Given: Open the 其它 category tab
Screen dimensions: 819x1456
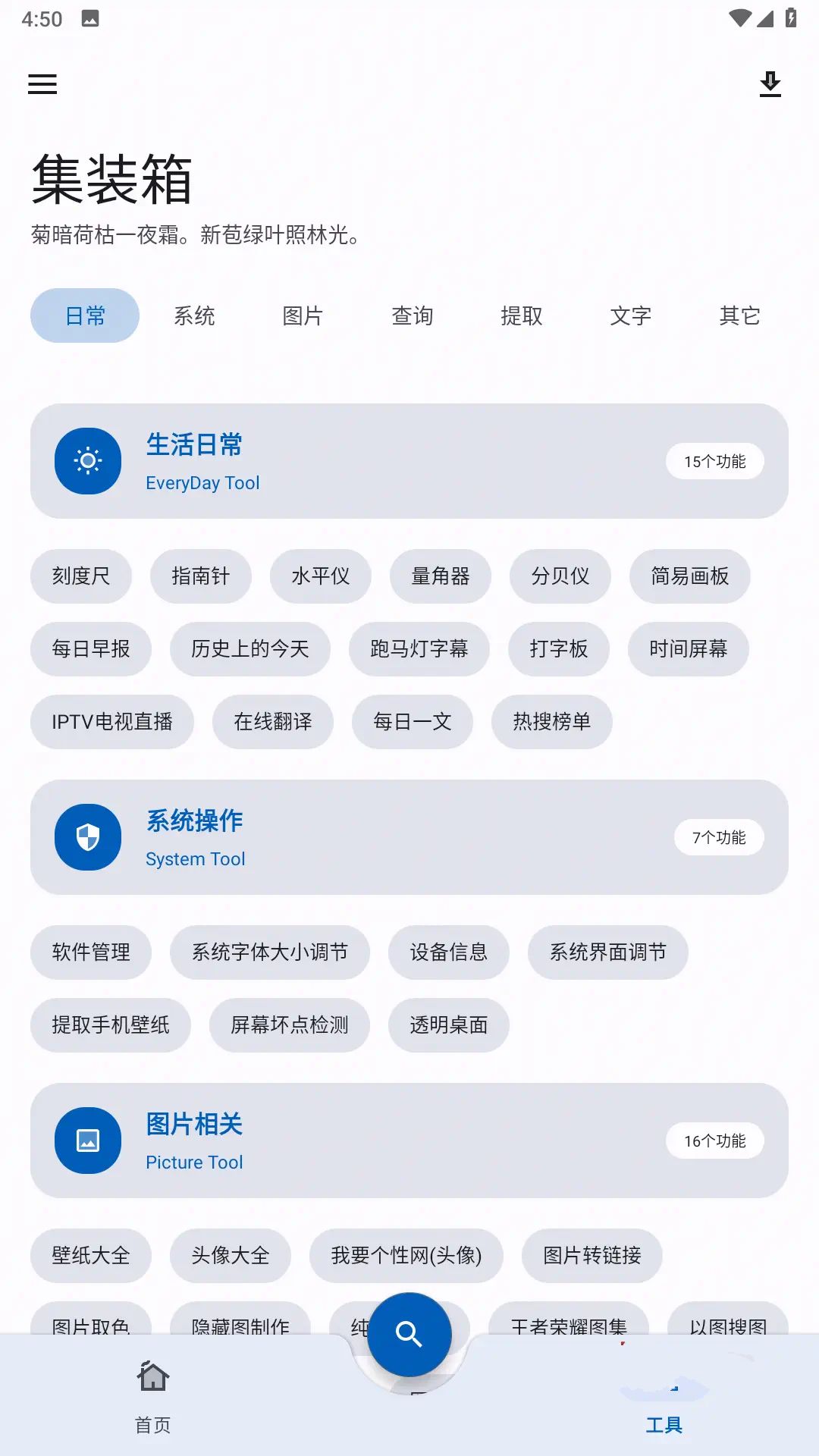Looking at the screenshot, I should [x=739, y=315].
